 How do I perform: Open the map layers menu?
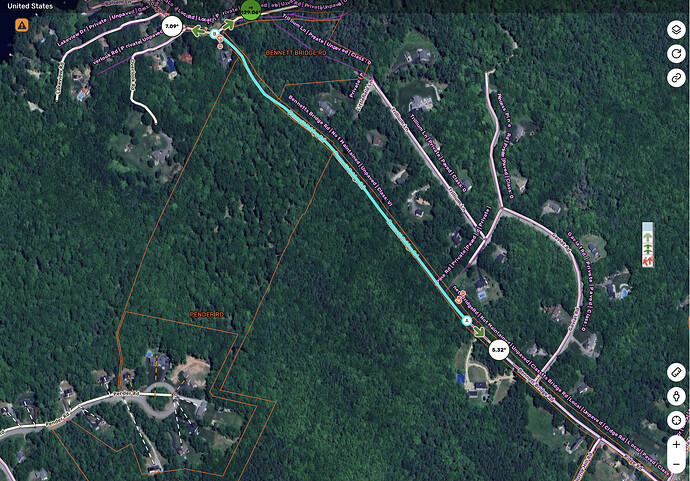pyautogui.click(x=676, y=29)
